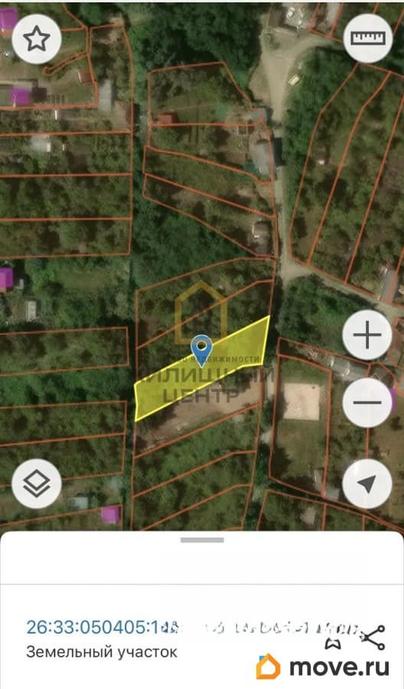
Task: Open the map layers selector
Action: pyautogui.click(x=36, y=484)
